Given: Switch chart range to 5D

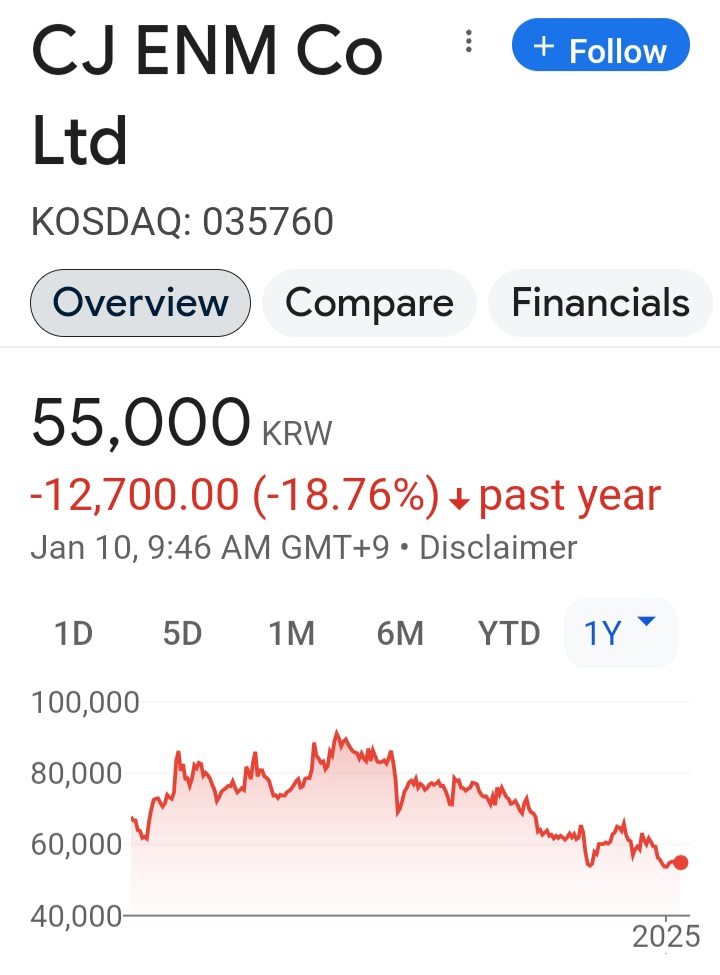Looking at the screenshot, I should tap(182, 633).
